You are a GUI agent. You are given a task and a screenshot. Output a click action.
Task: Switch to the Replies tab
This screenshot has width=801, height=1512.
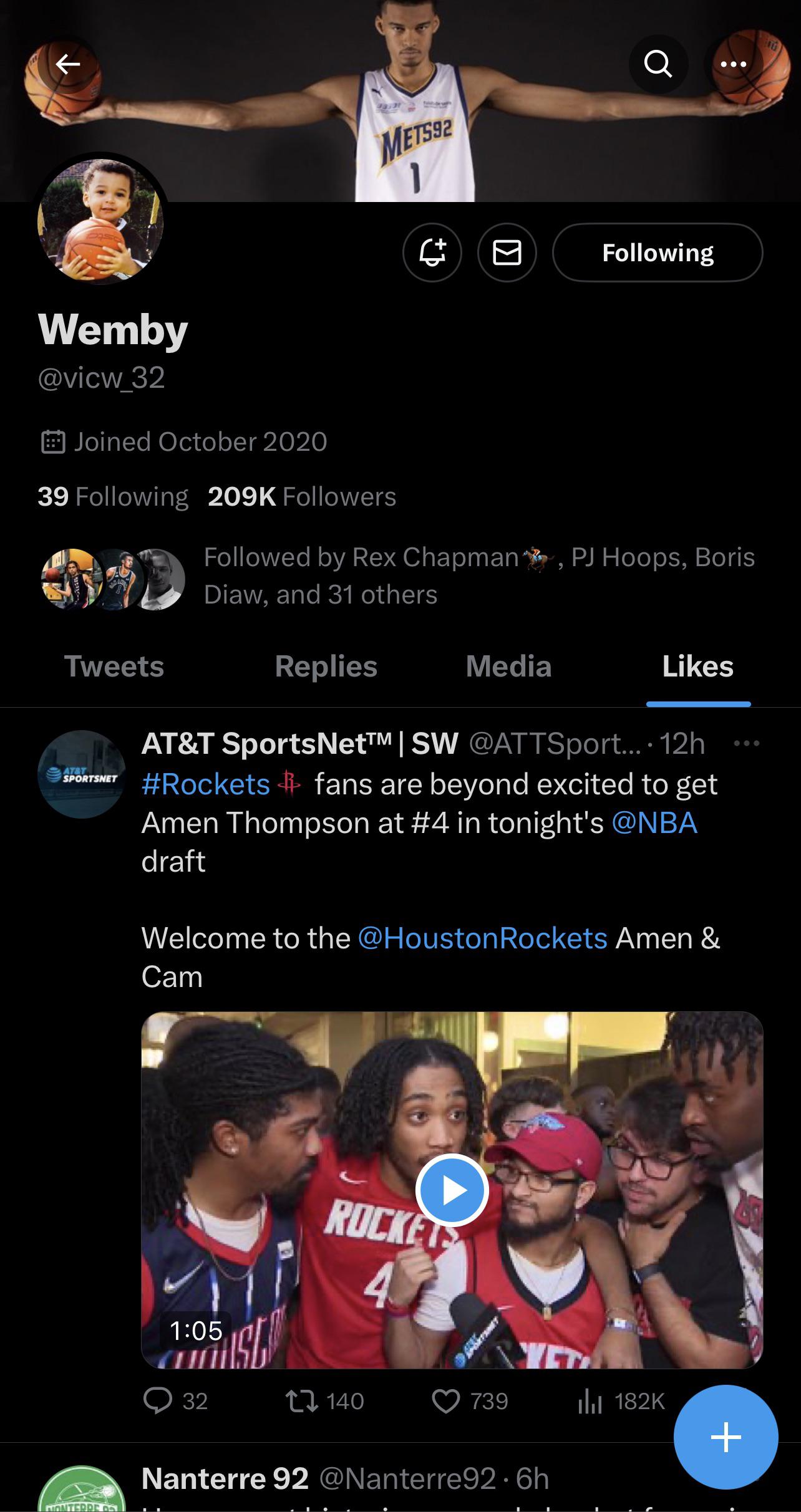pyautogui.click(x=326, y=667)
